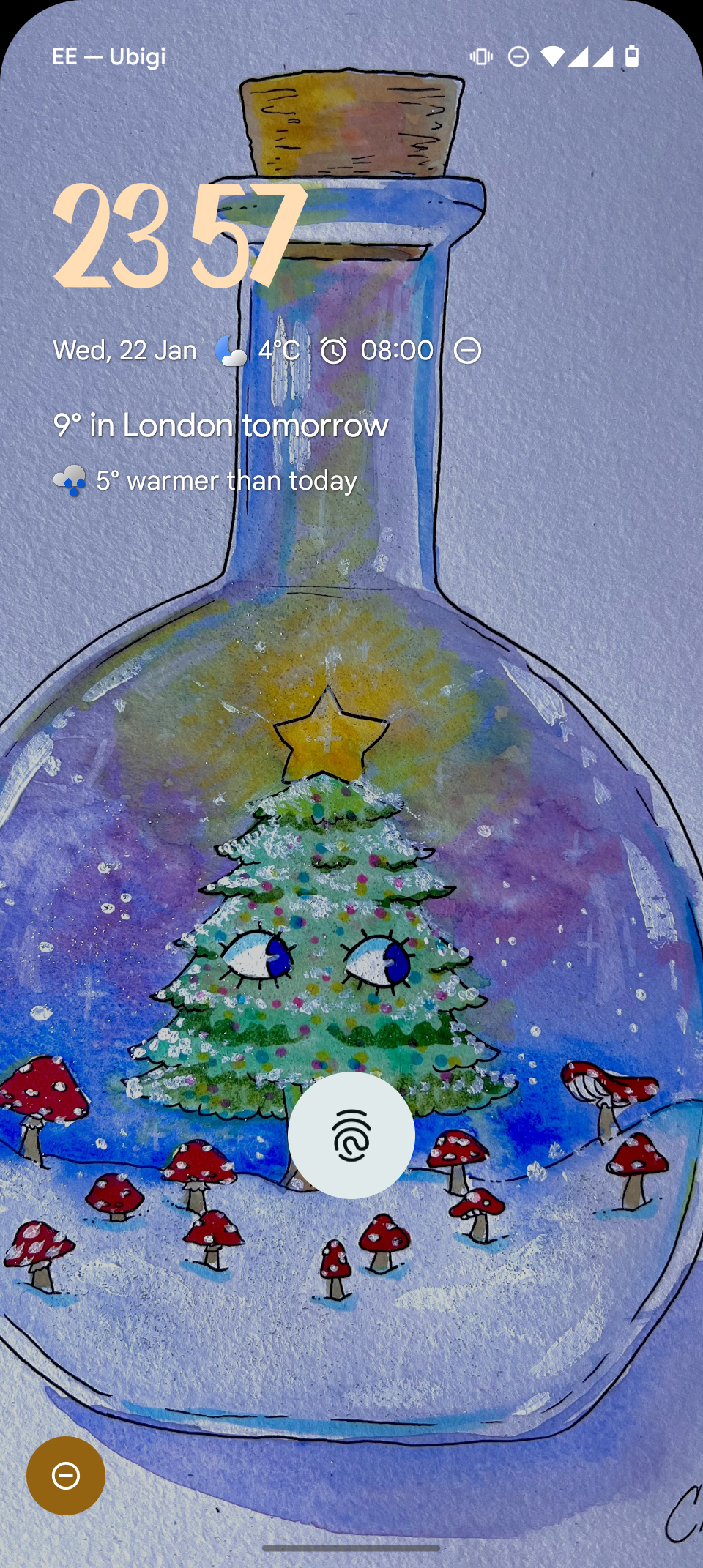Open tomorrow's London weather forecast
Image resolution: width=703 pixels, height=1568 pixels.
220,426
